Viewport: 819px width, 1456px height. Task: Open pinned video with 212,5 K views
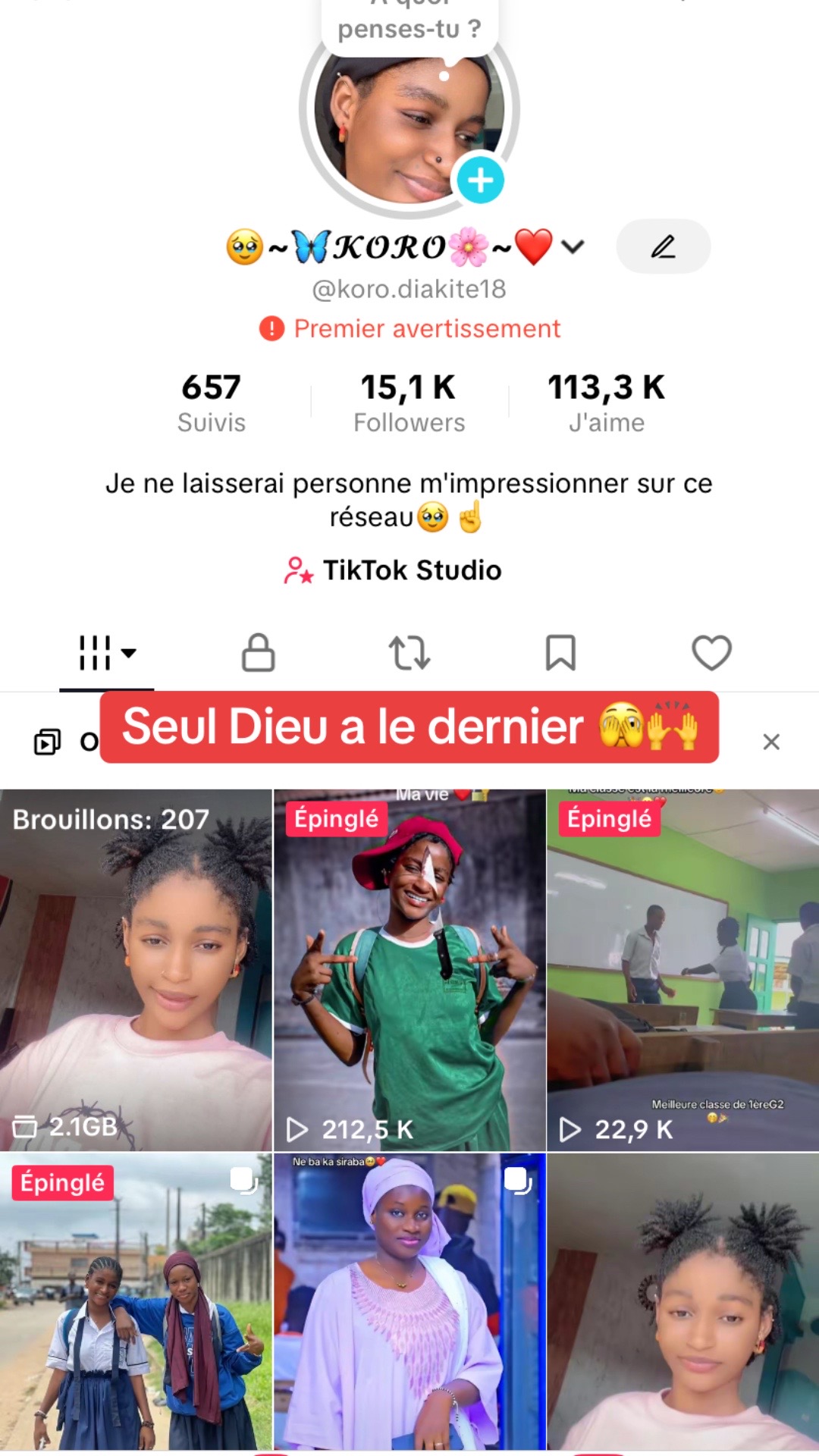point(409,970)
